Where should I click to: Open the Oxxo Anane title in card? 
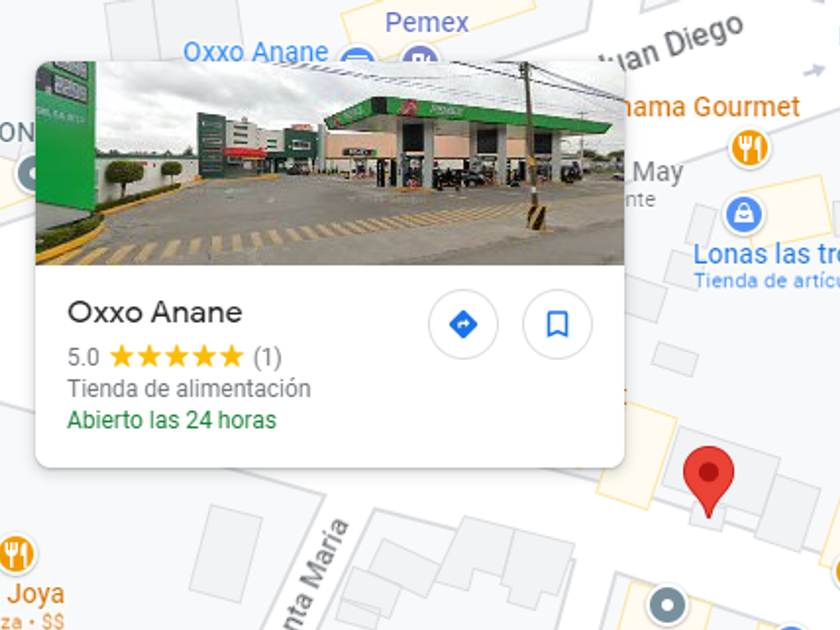click(155, 312)
